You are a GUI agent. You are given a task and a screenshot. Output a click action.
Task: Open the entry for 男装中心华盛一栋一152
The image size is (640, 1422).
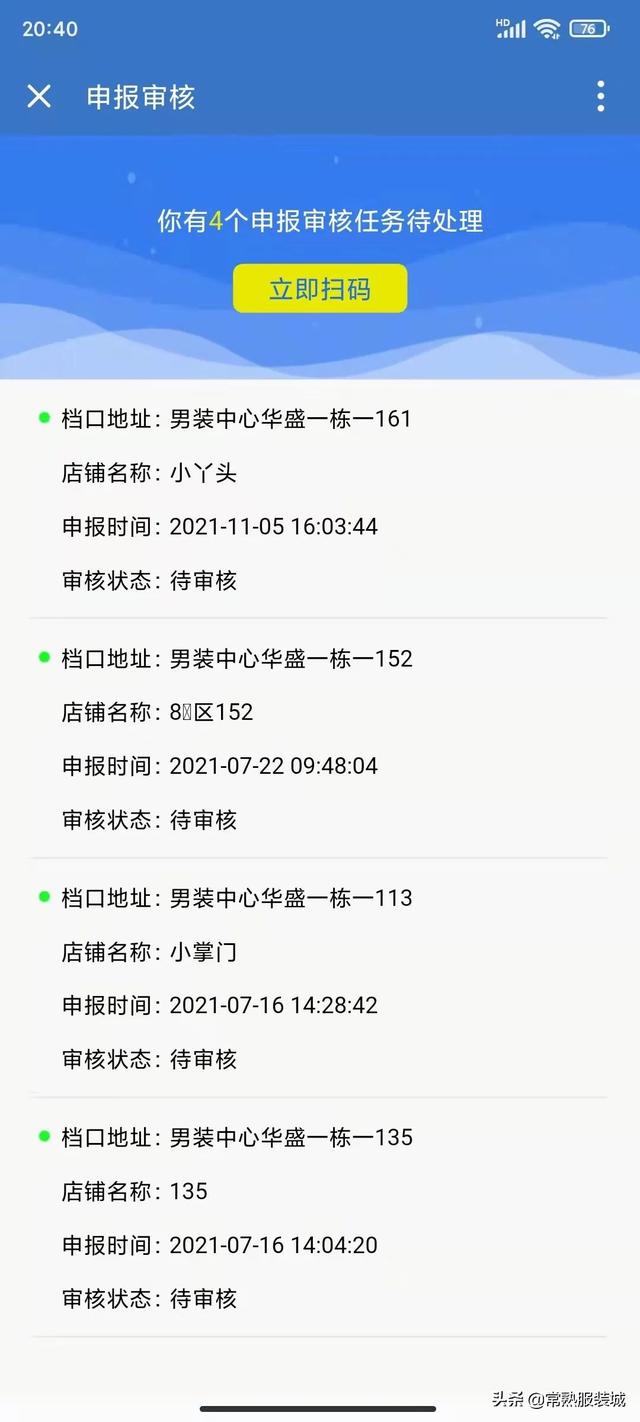(320, 738)
